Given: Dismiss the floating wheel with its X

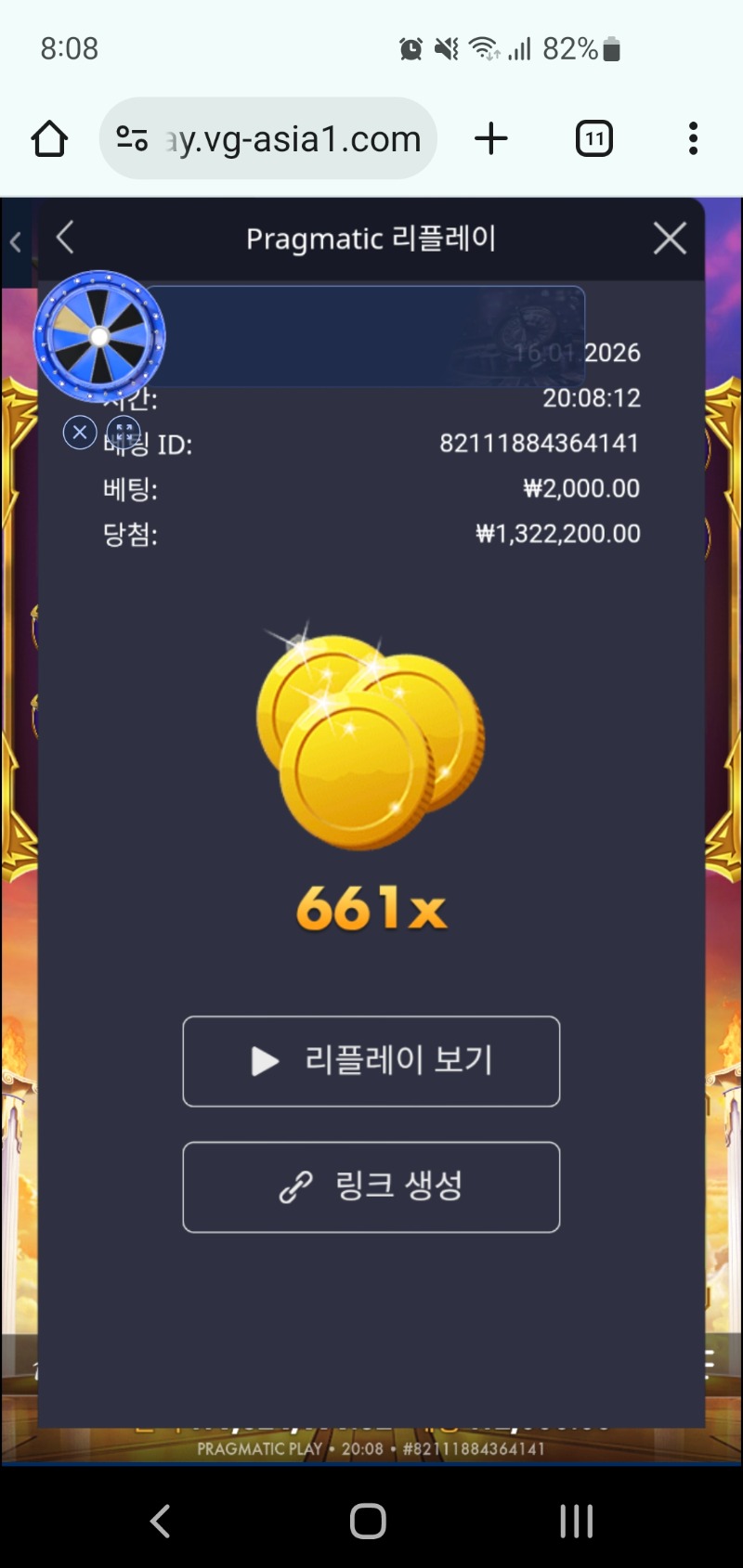Looking at the screenshot, I should [80, 432].
